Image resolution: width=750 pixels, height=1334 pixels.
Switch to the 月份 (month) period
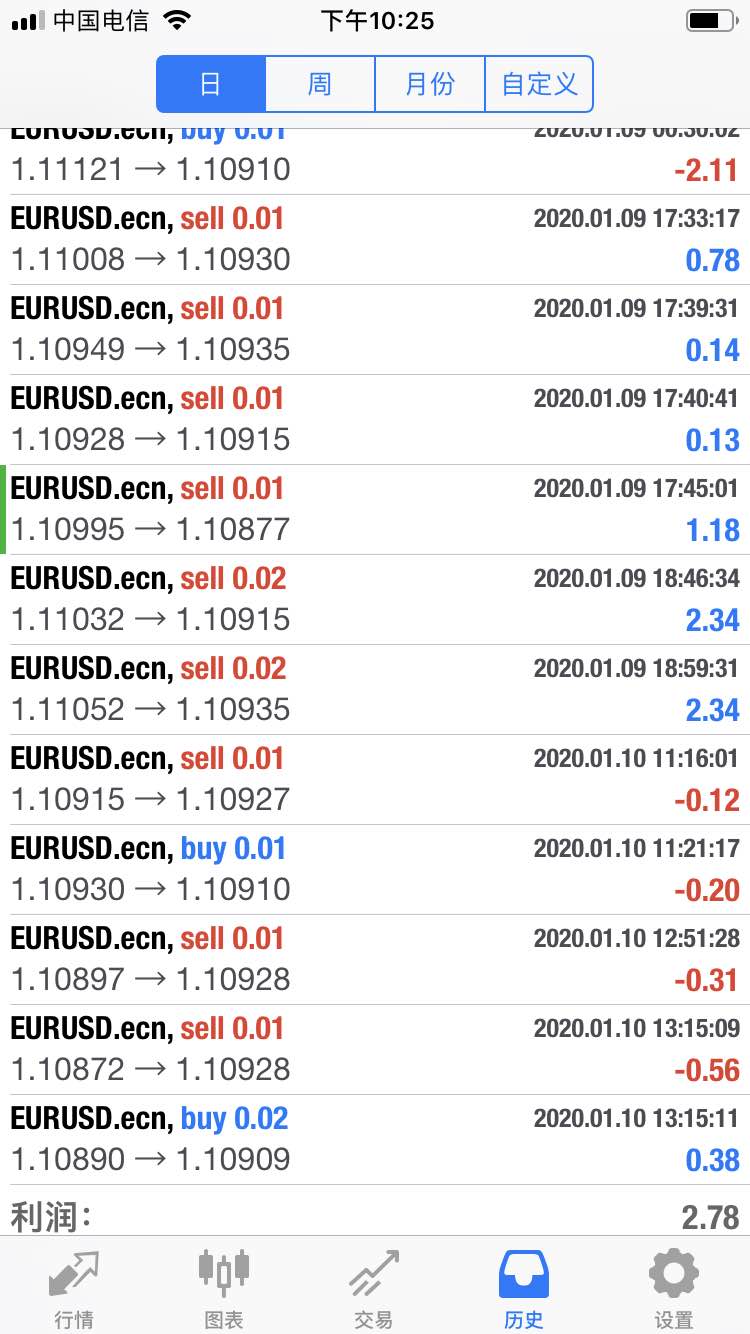point(430,84)
